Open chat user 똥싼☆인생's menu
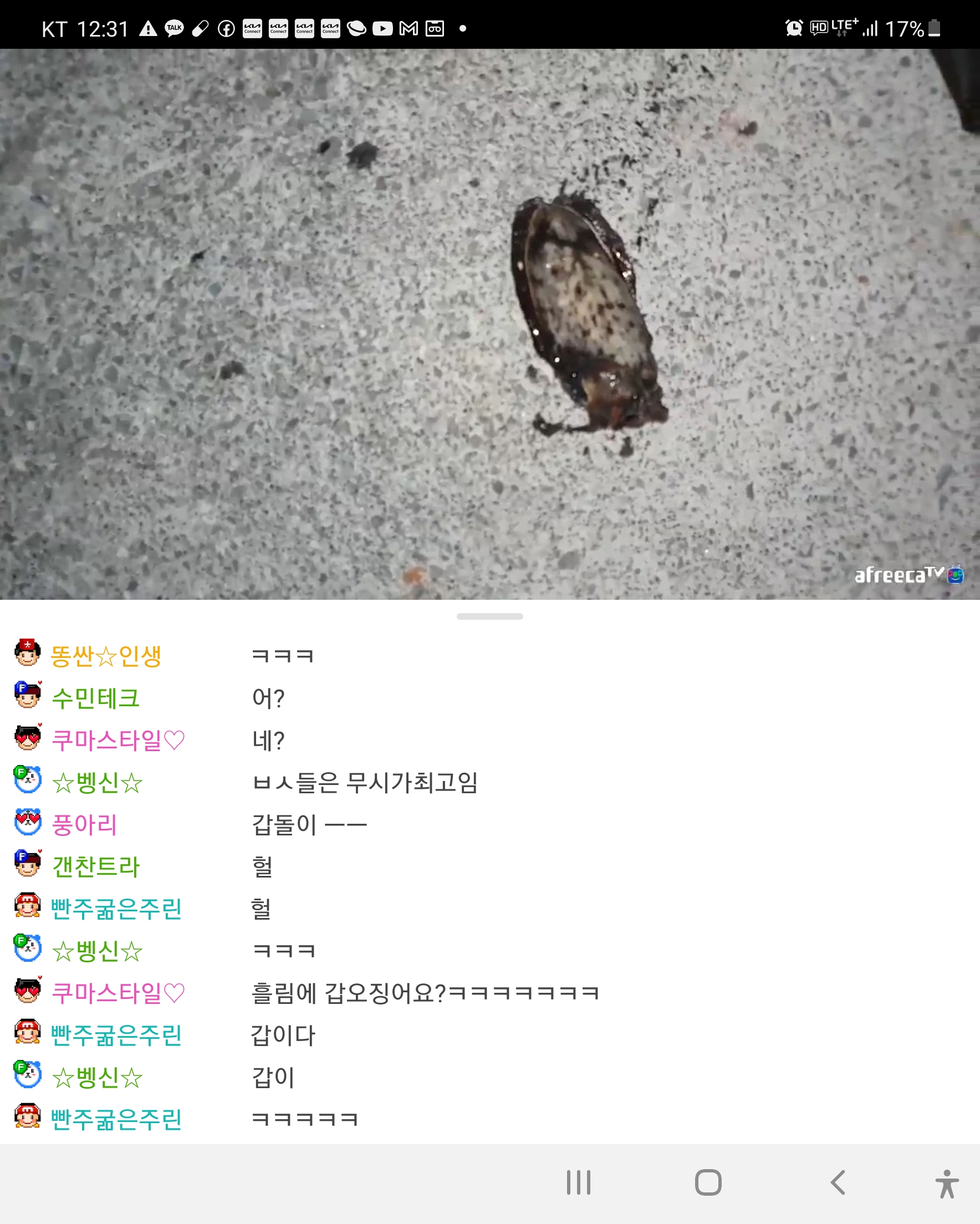Screen dimensions: 980x1224 point(106,656)
